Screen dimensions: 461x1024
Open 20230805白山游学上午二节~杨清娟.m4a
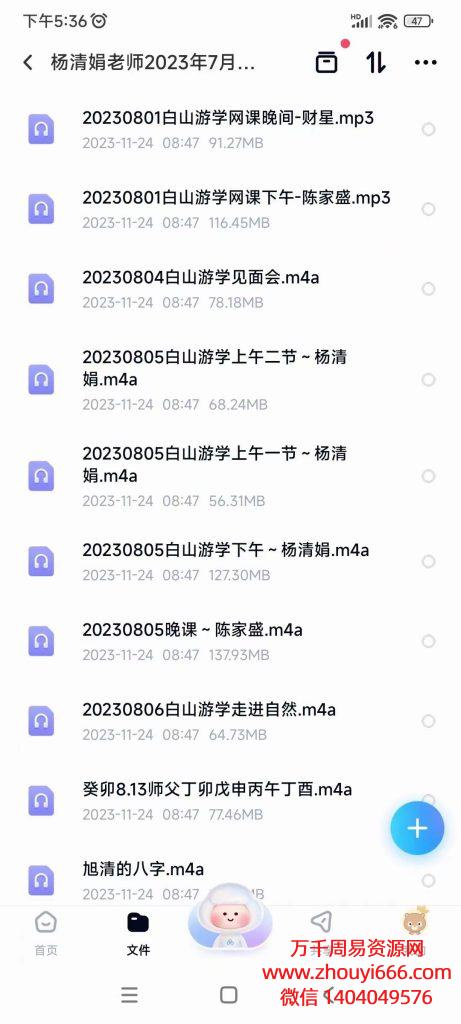click(230, 379)
